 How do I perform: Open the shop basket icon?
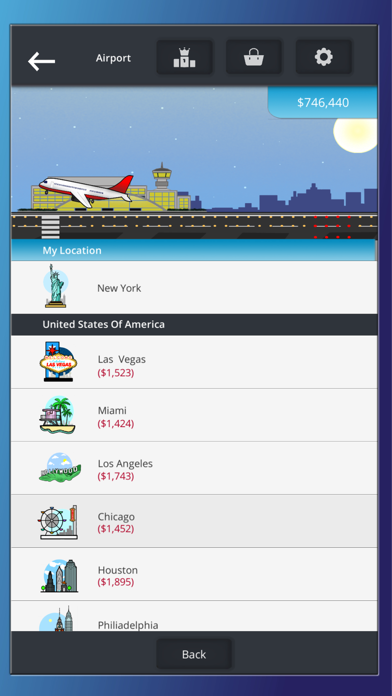(254, 57)
